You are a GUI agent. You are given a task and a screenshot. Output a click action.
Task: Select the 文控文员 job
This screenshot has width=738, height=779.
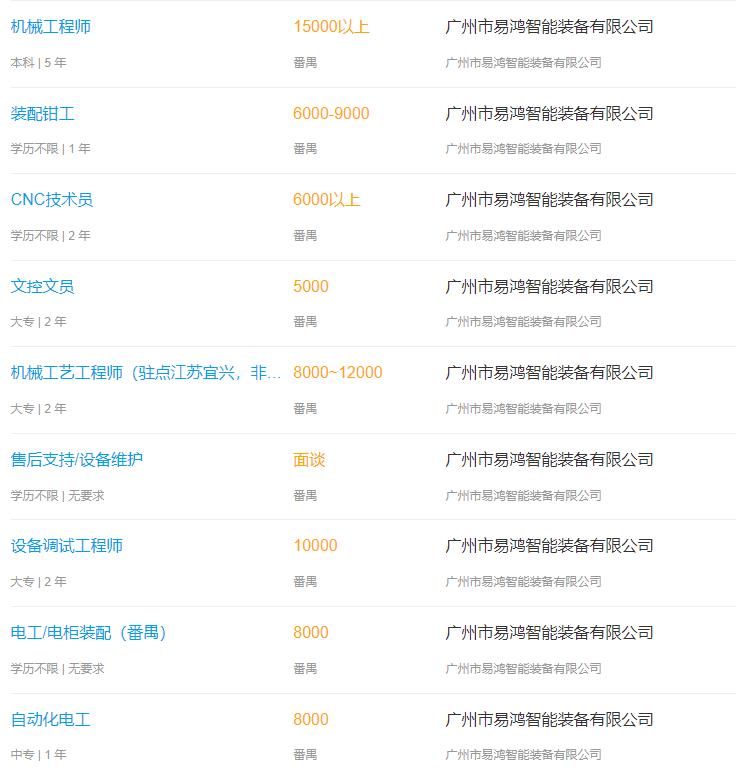43,287
